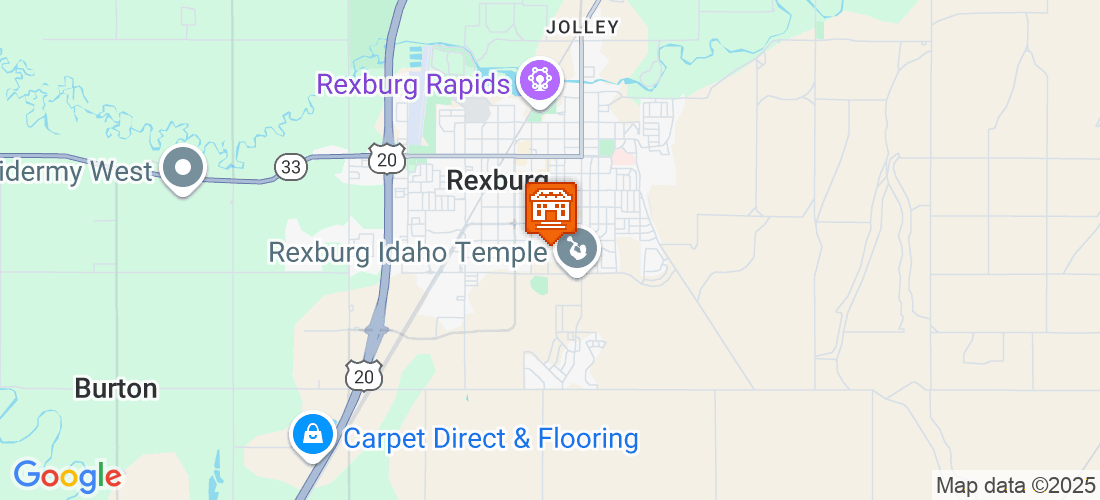Tap the Rexburg Rapids purple pin
The height and width of the screenshot is (500, 1100).
tap(541, 79)
